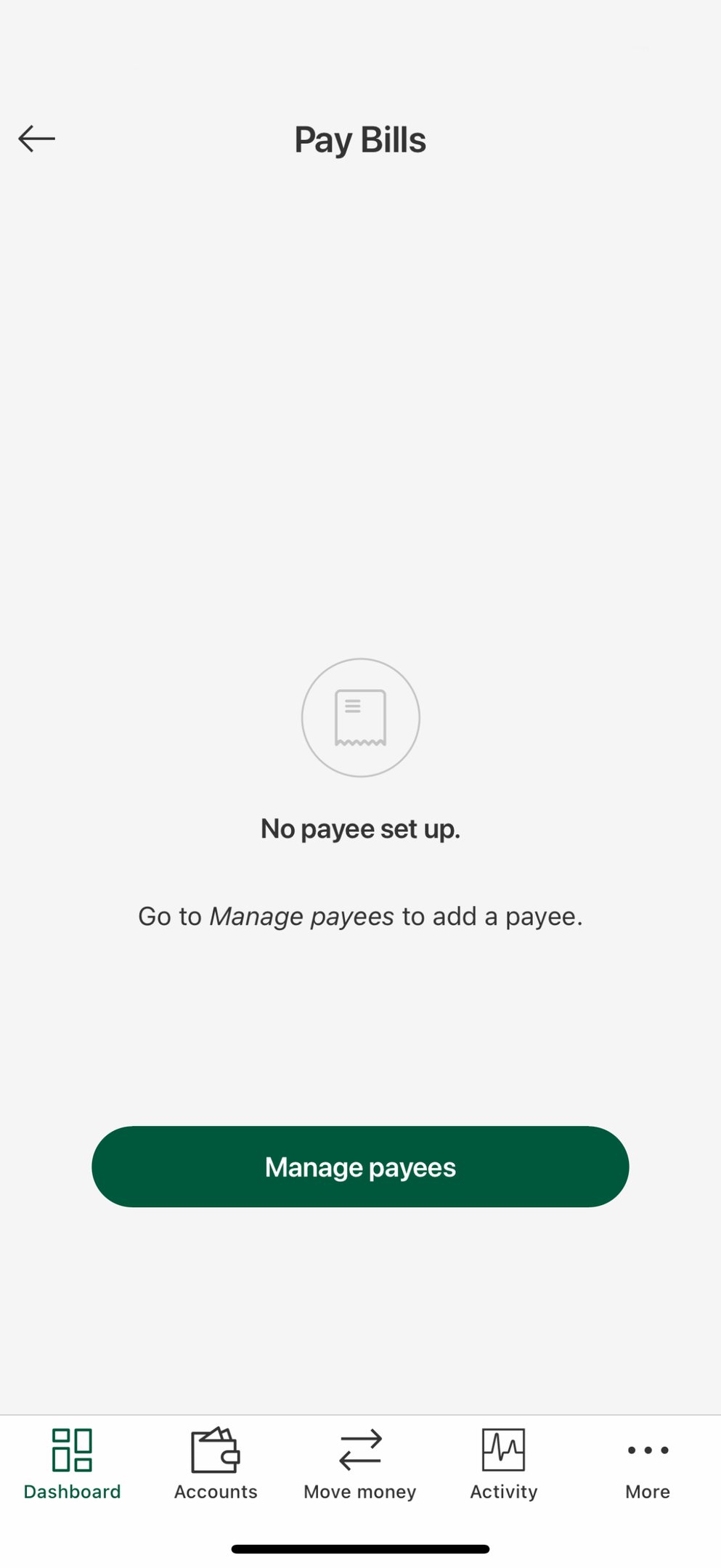The width and height of the screenshot is (721, 1568).
Task: Tap the Manage payees button
Action: (x=360, y=1167)
